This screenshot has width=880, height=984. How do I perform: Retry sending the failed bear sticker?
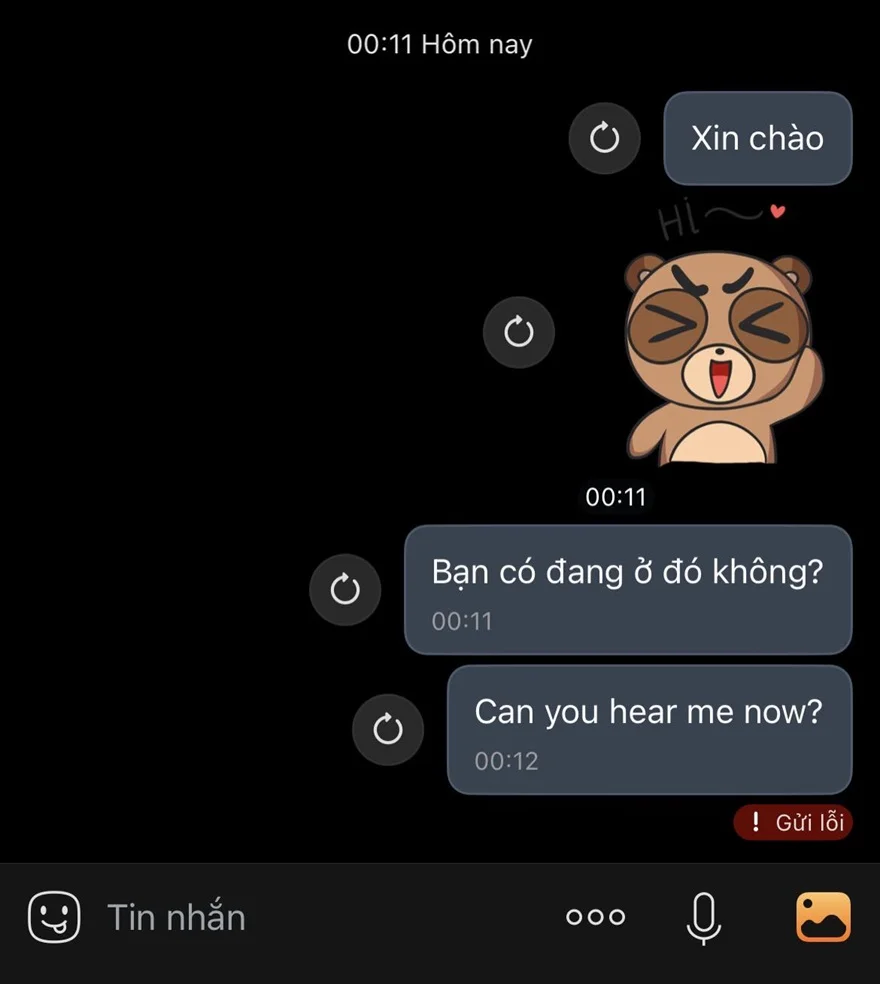(x=518, y=332)
